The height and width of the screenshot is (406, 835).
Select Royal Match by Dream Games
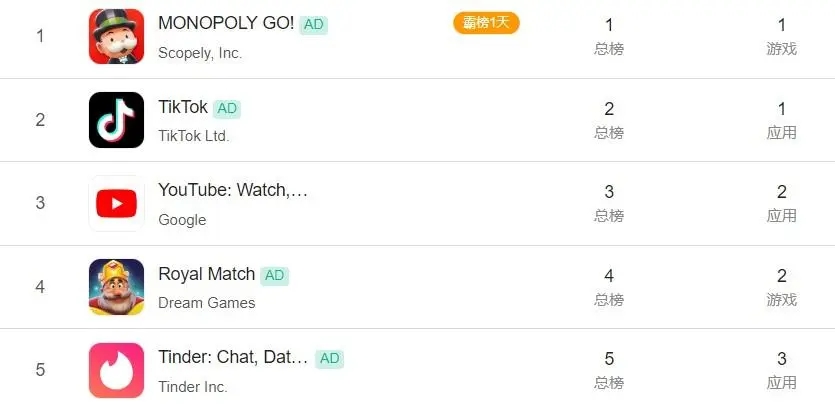(x=207, y=275)
